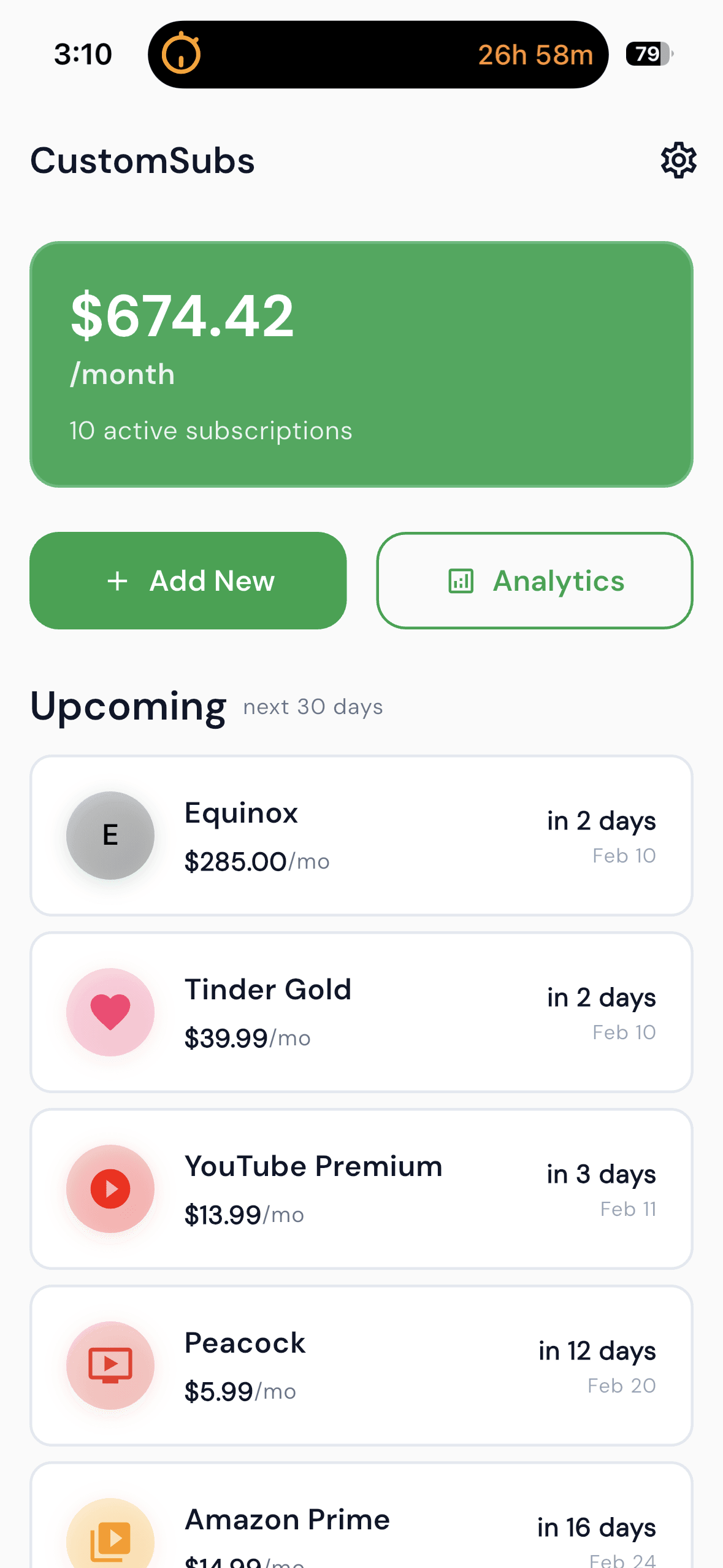This screenshot has width=723, height=1568.
Task: Tap the Peacock TV icon
Action: (x=110, y=1365)
